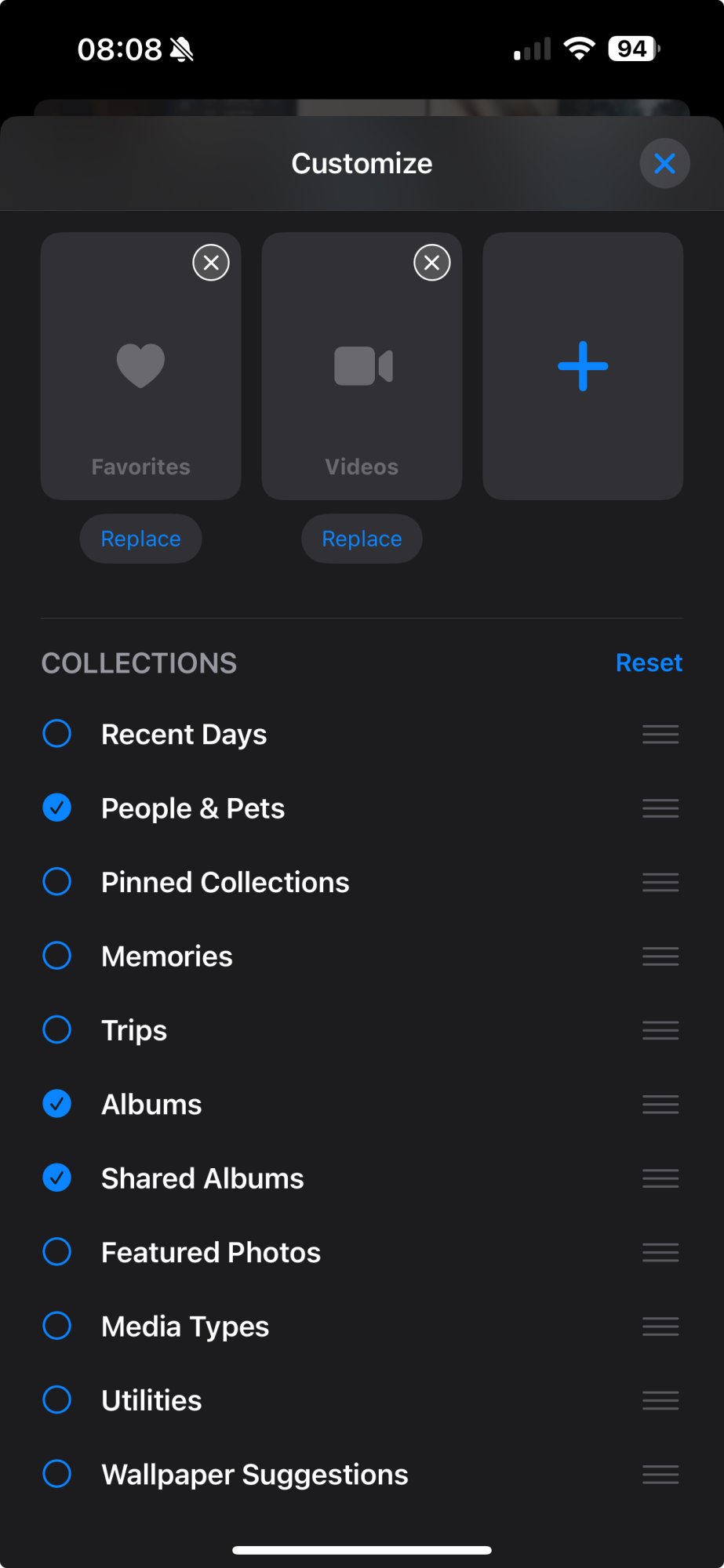Screen dimensions: 724x1568
Task: Enable Media Types collection
Action: 57,1326
